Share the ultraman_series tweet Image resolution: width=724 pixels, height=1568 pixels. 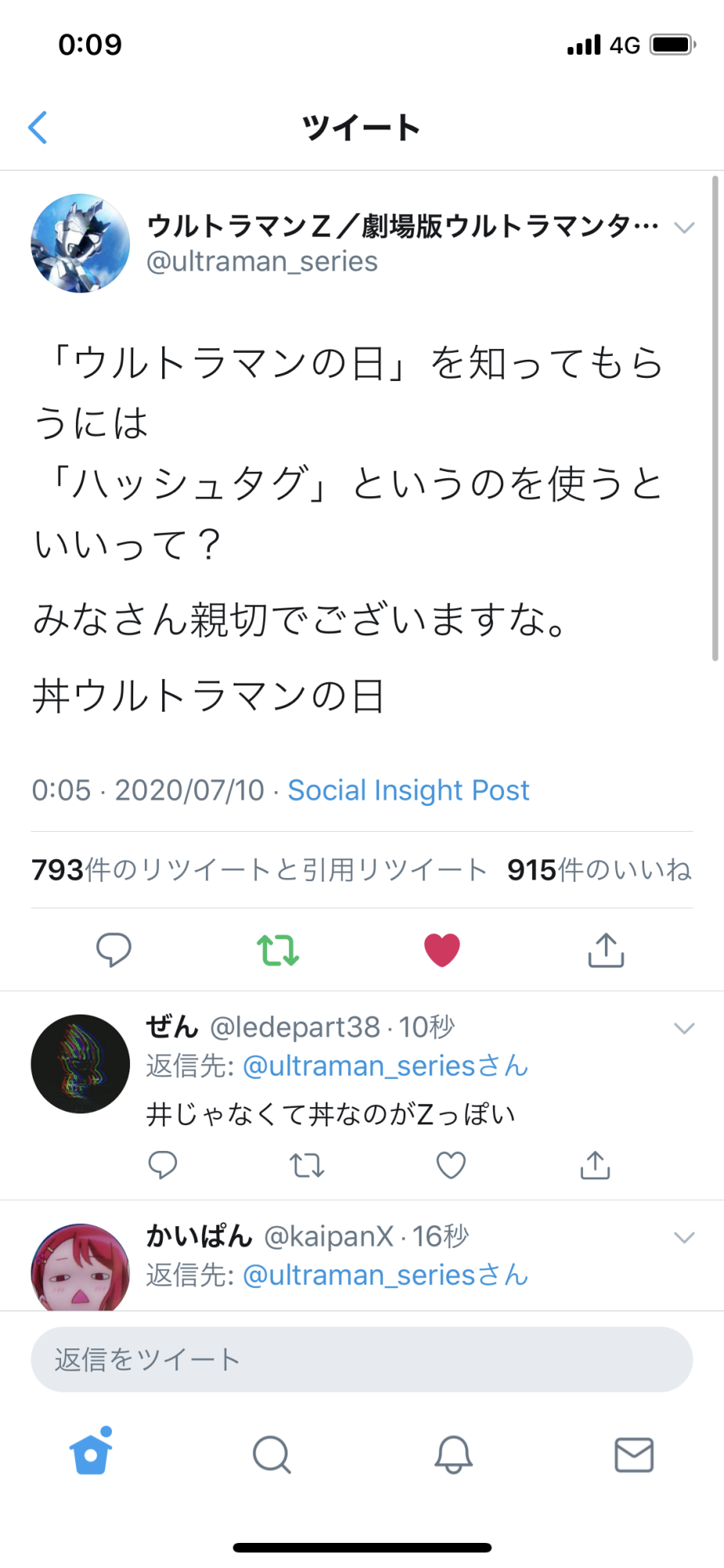point(606,950)
